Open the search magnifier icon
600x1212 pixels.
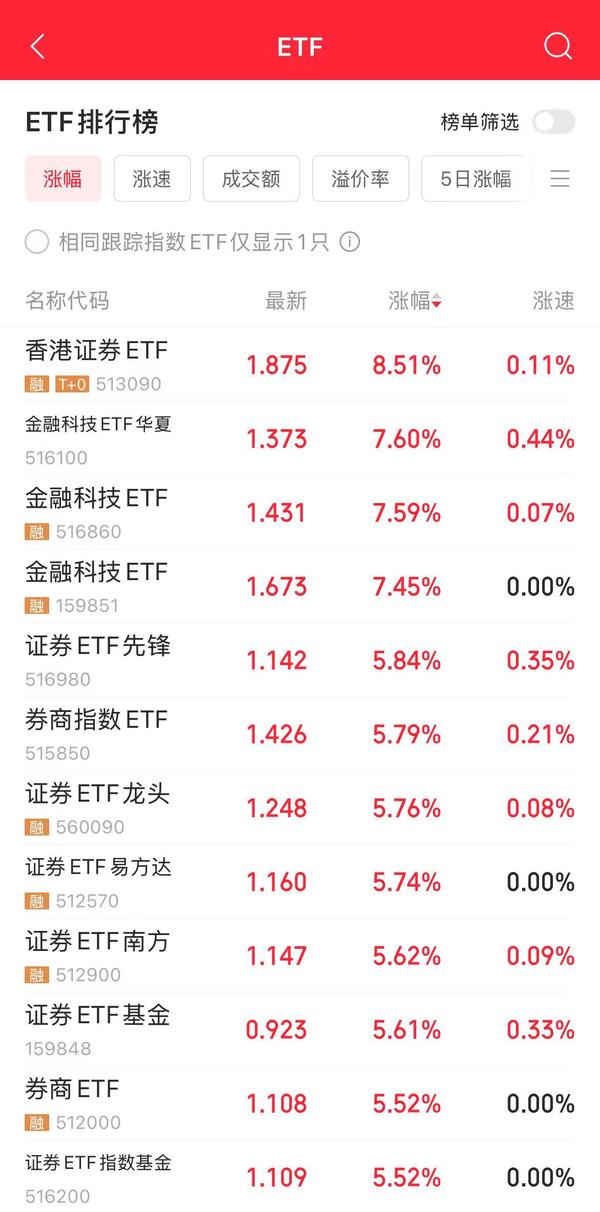[557, 46]
